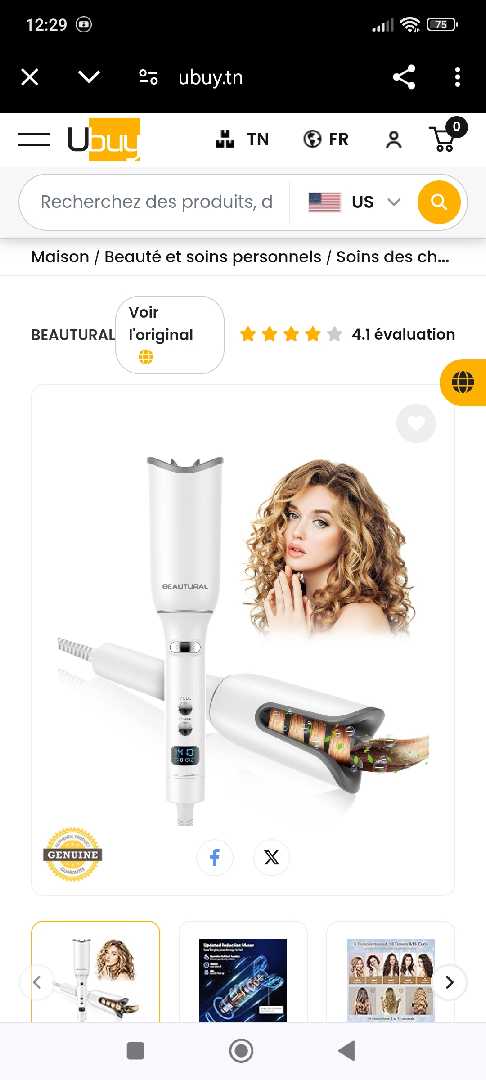Share product on X
The image size is (486, 1080).
272,858
